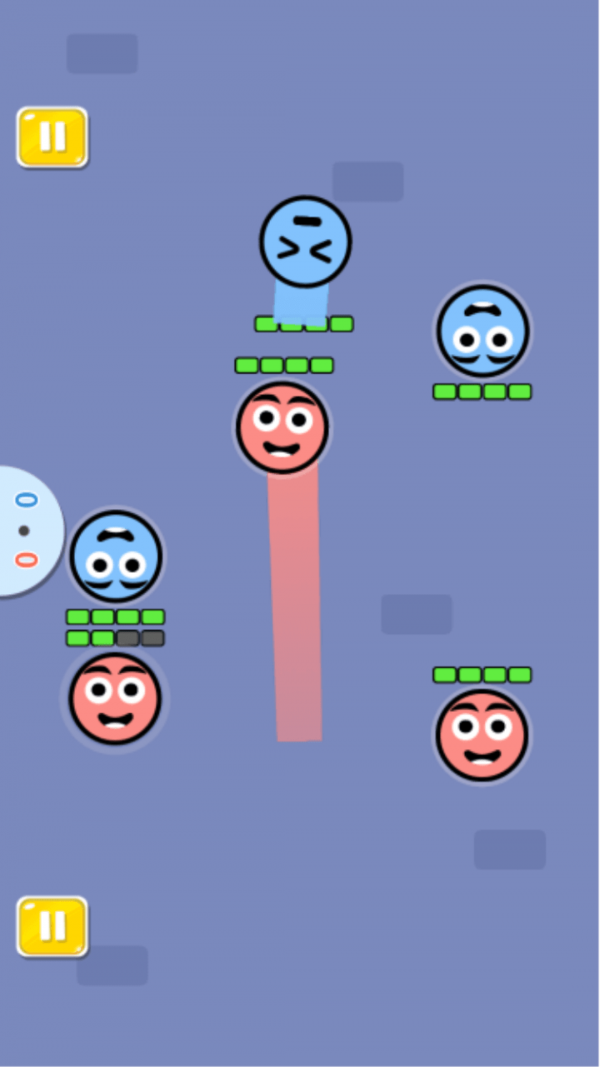The image size is (600, 1067).
Task: Pause the game from the blue player's side
Action: [x=52, y=137]
